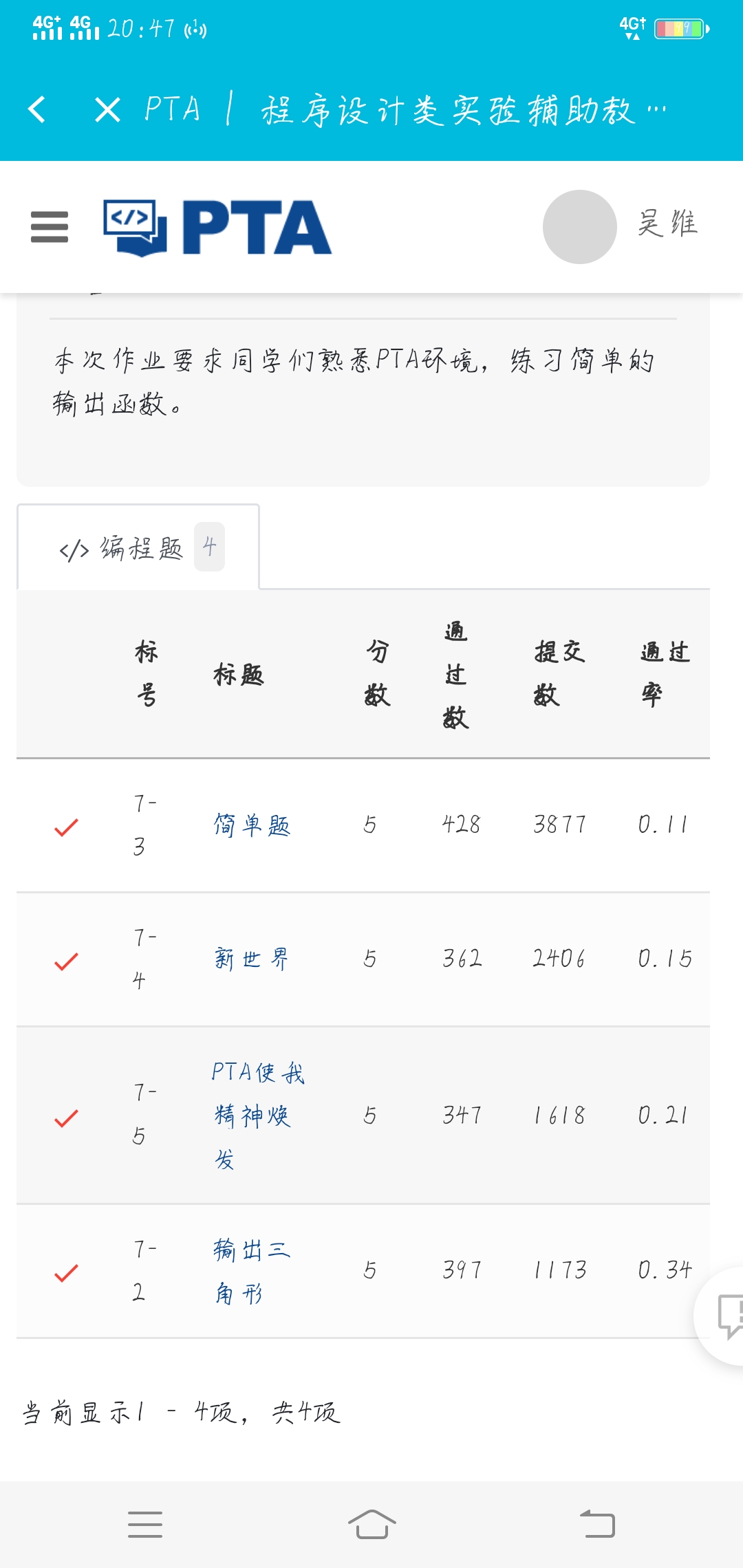Open problem 新世界

[x=252, y=959]
